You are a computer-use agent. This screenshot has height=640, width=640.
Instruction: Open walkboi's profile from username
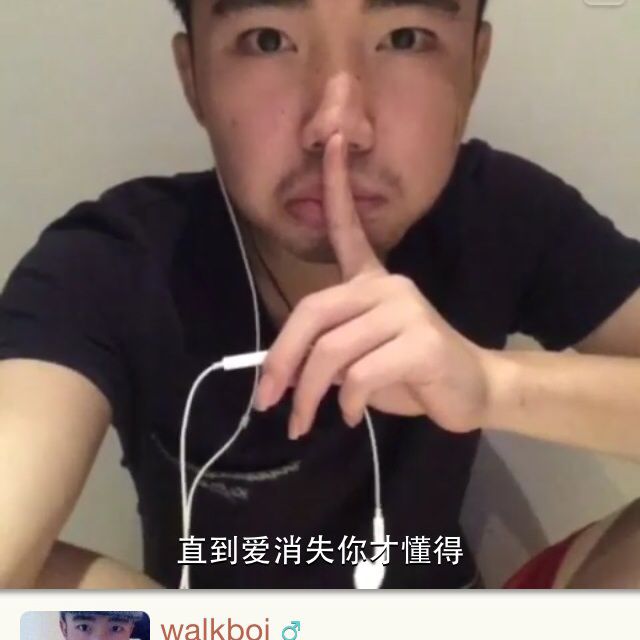coord(215,629)
